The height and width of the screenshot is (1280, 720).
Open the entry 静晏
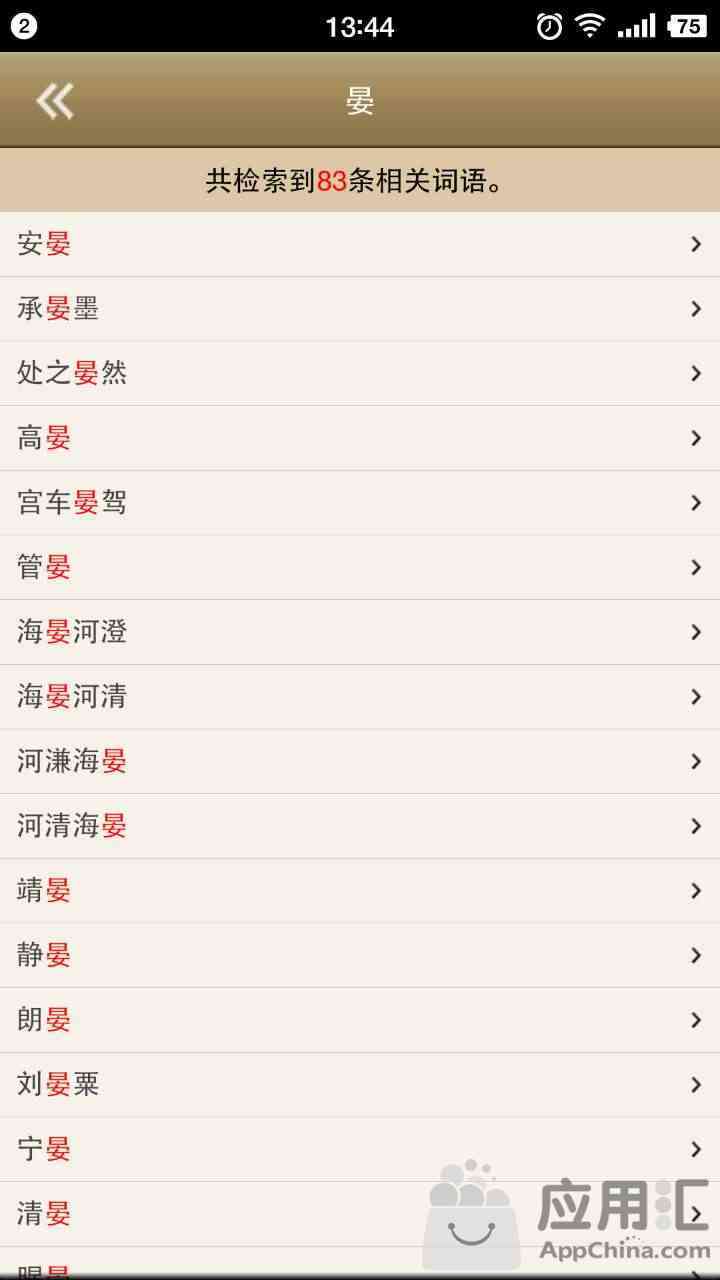(360, 956)
